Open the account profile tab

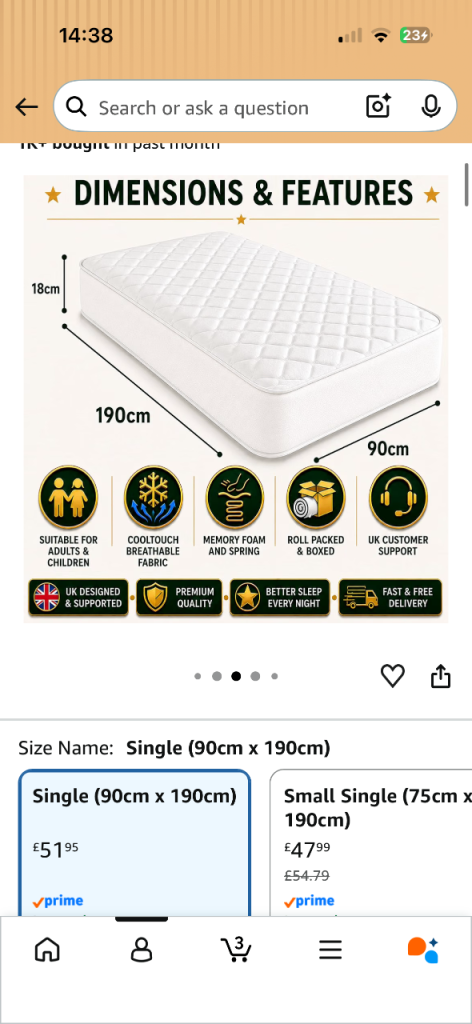[142, 950]
